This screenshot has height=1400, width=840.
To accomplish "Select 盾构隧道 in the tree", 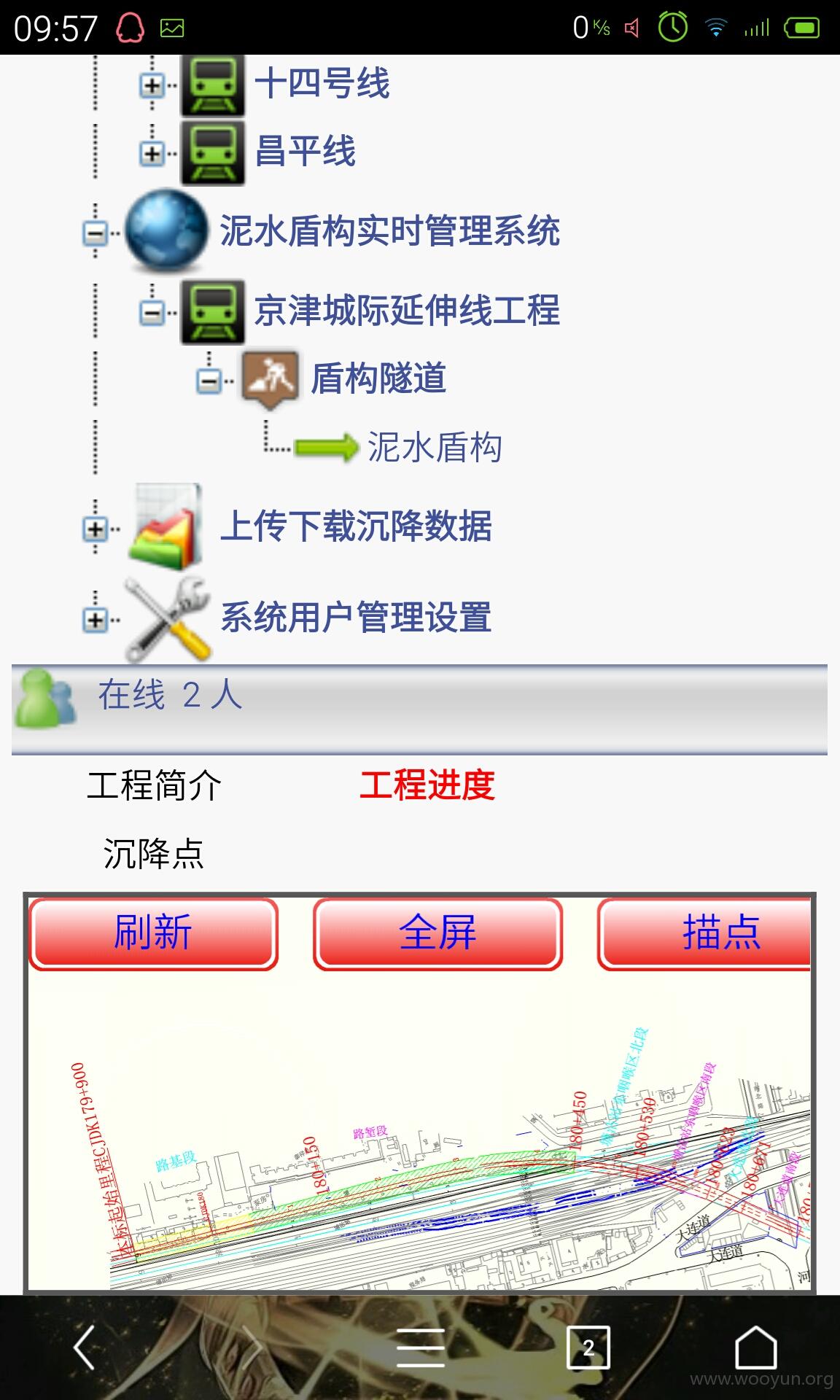I will coord(378,378).
